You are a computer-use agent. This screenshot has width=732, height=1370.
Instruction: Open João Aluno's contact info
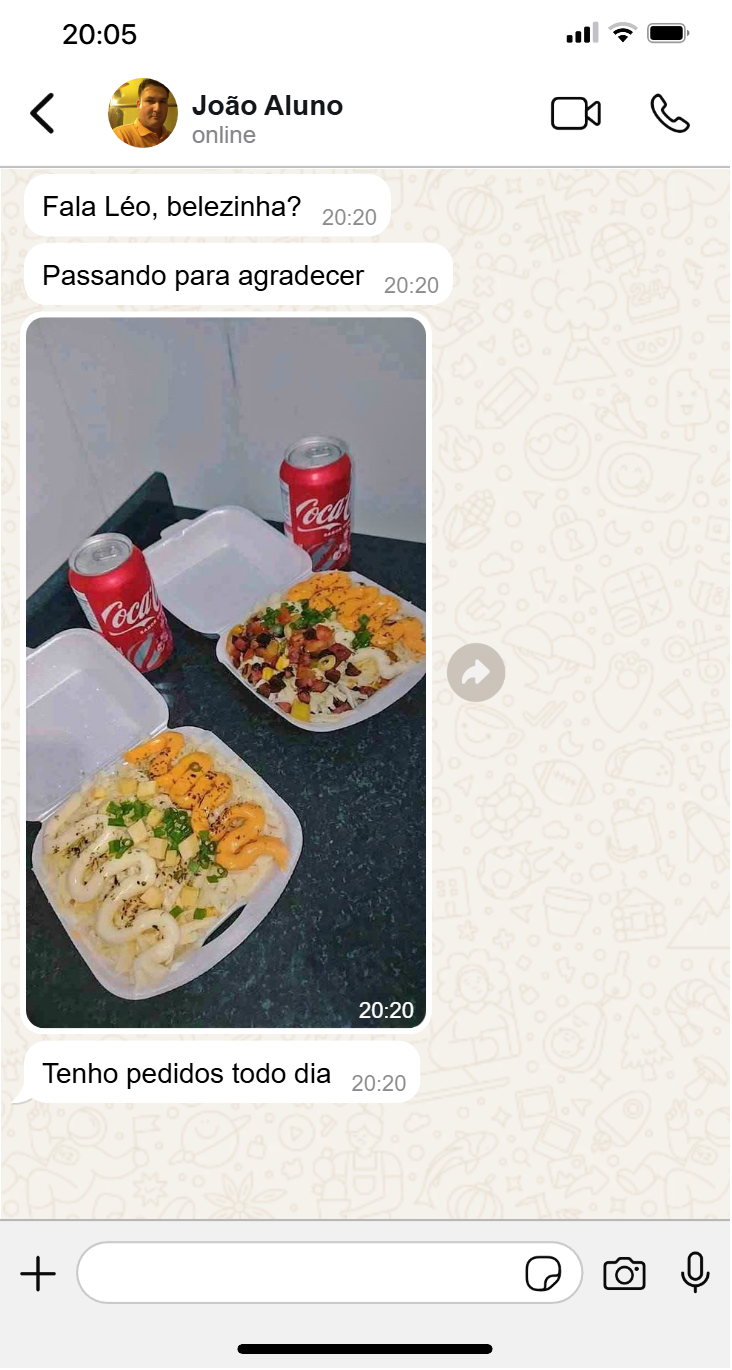coord(266,118)
